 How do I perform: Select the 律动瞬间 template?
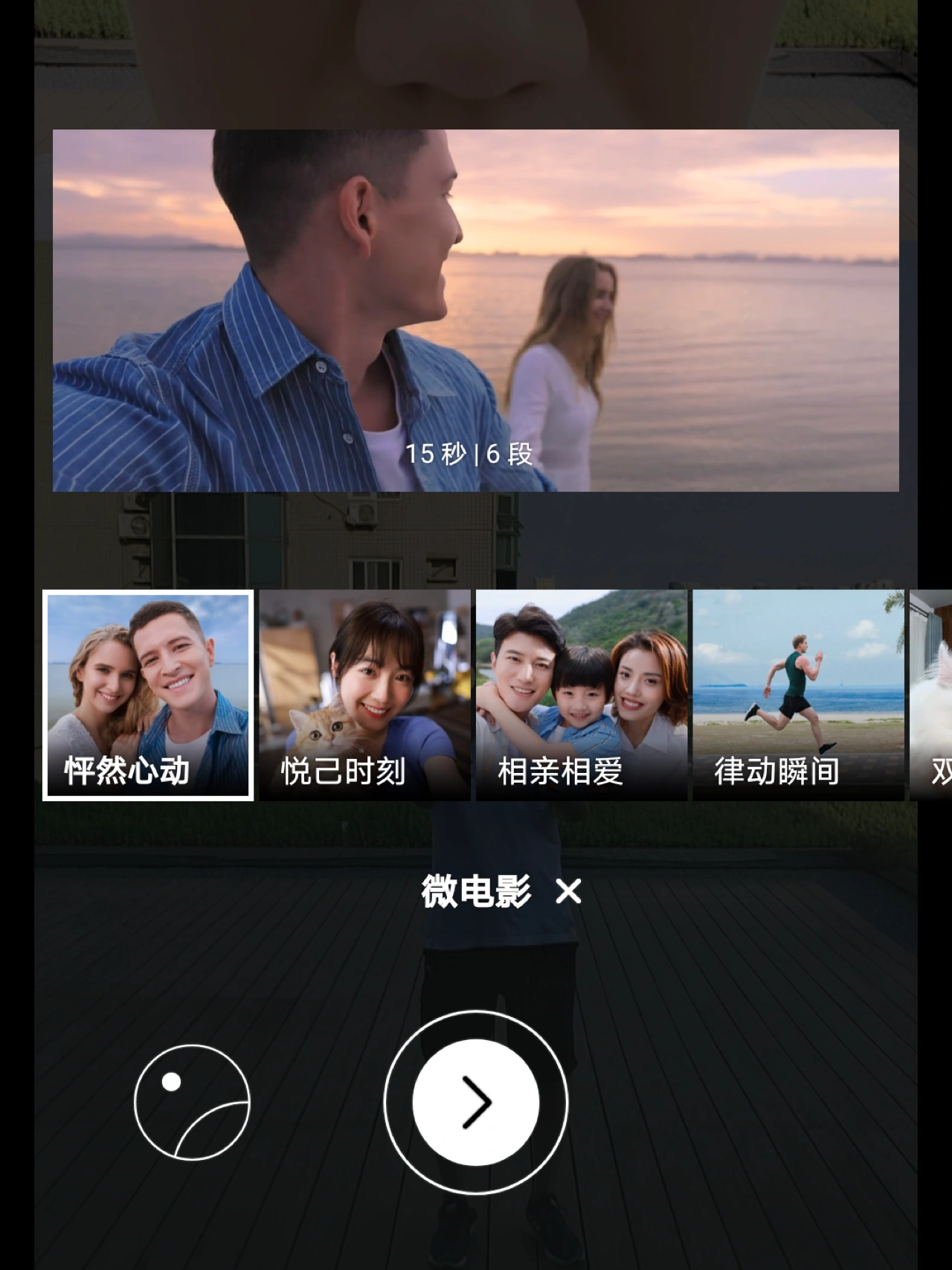click(x=798, y=695)
